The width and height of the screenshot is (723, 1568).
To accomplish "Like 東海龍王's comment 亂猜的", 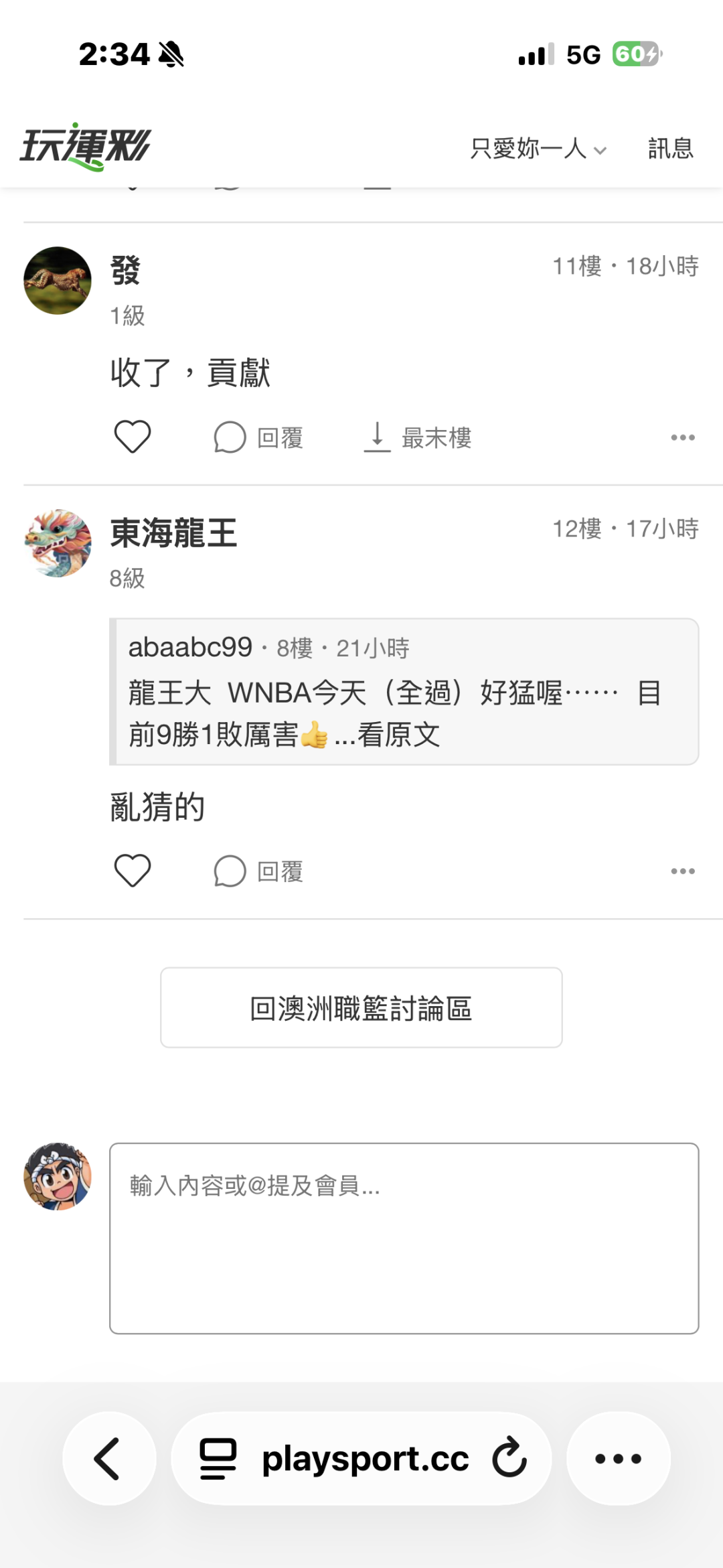I will [x=133, y=871].
